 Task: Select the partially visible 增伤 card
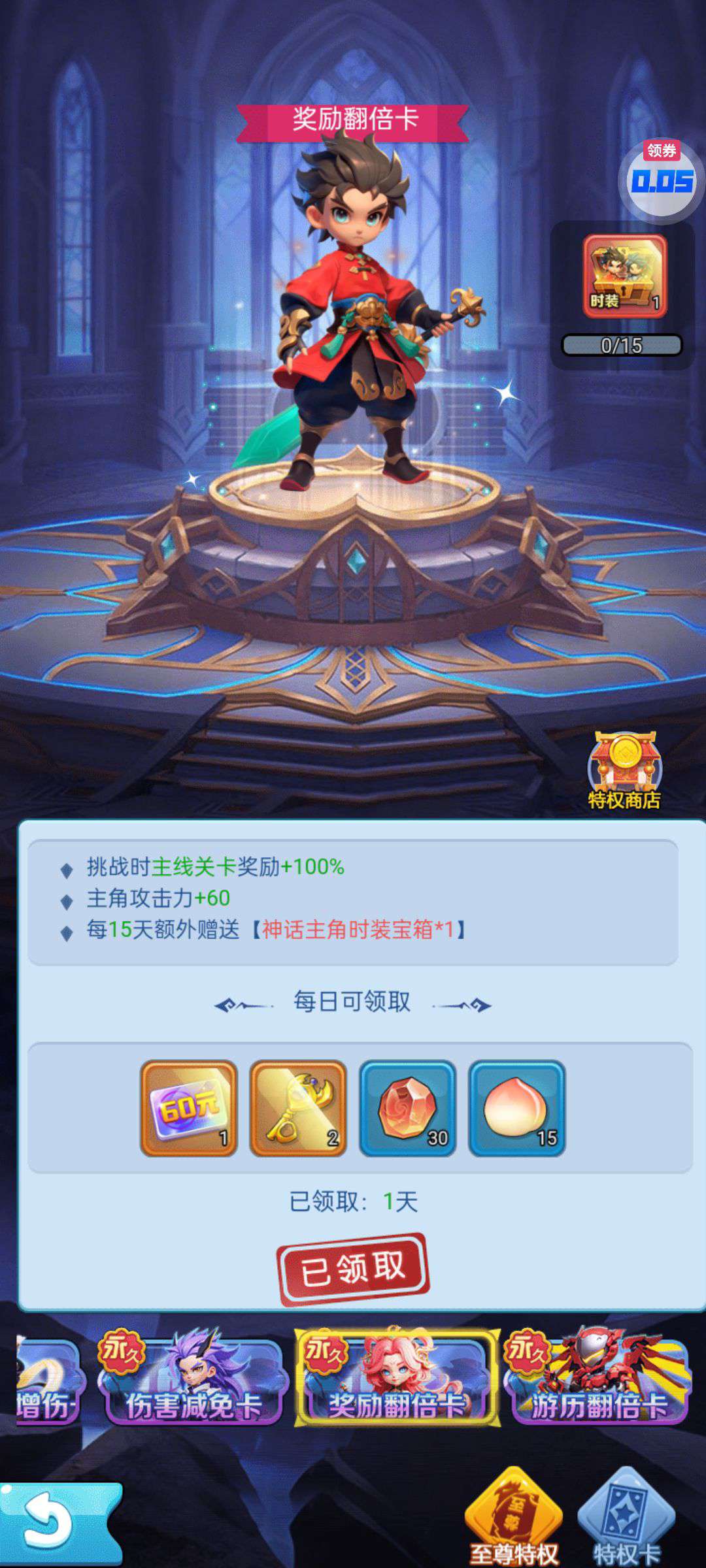pos(48,1380)
